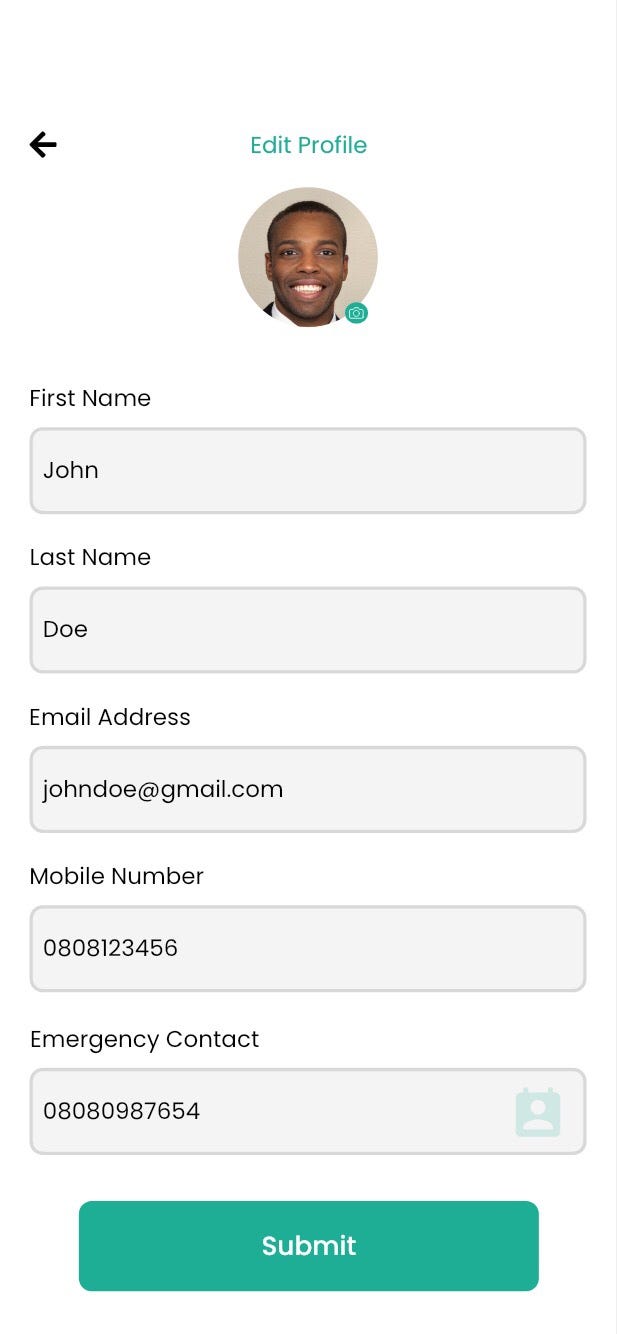Focus the Email Address field
617x1334 pixels.
(307, 789)
